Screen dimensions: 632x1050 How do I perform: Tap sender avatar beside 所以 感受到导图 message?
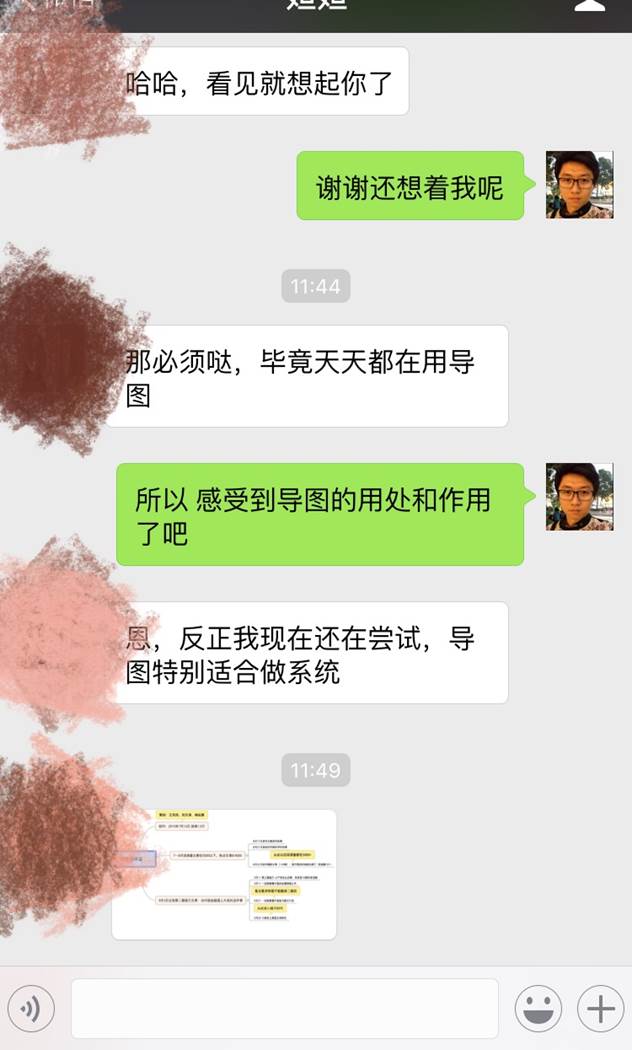click(579, 497)
